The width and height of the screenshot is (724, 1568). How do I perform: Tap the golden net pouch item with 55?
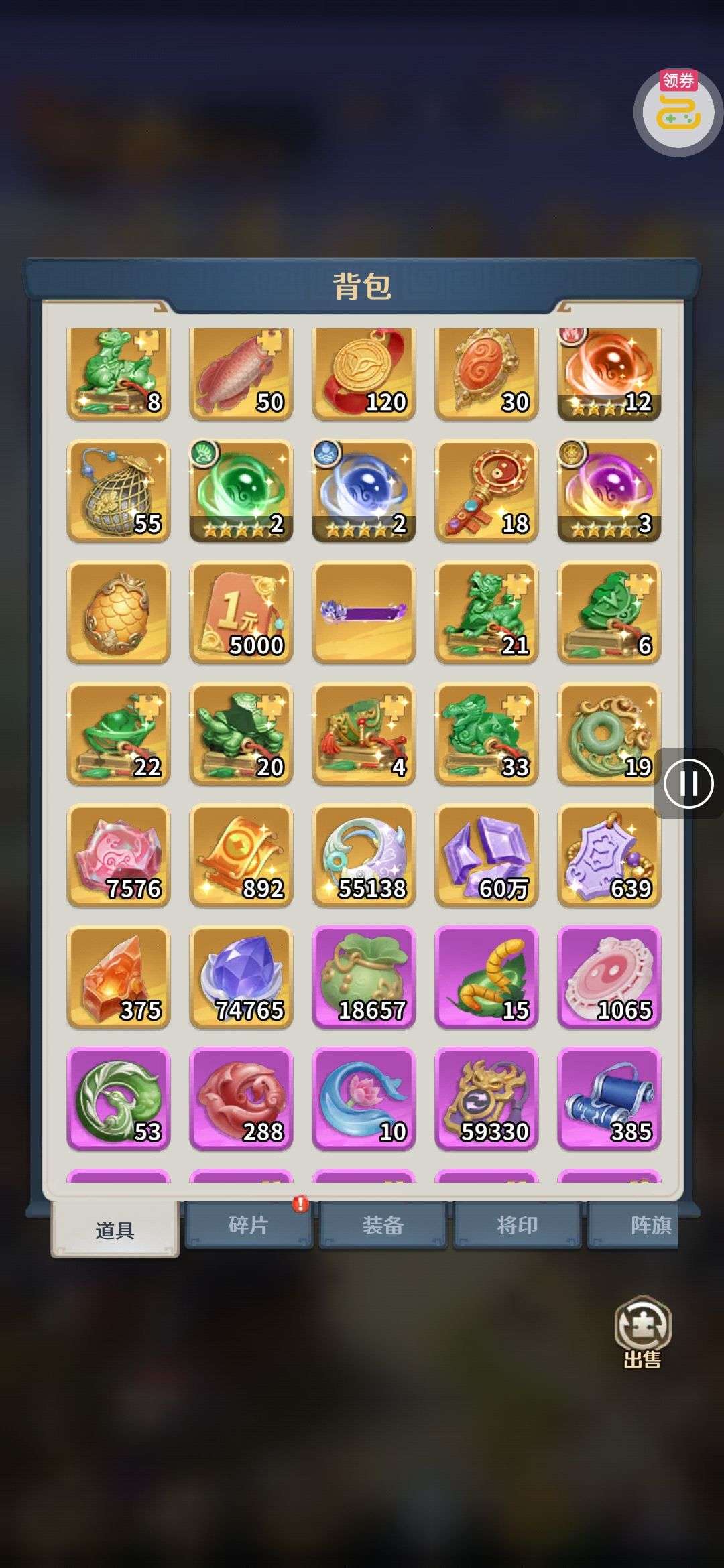pos(119,491)
